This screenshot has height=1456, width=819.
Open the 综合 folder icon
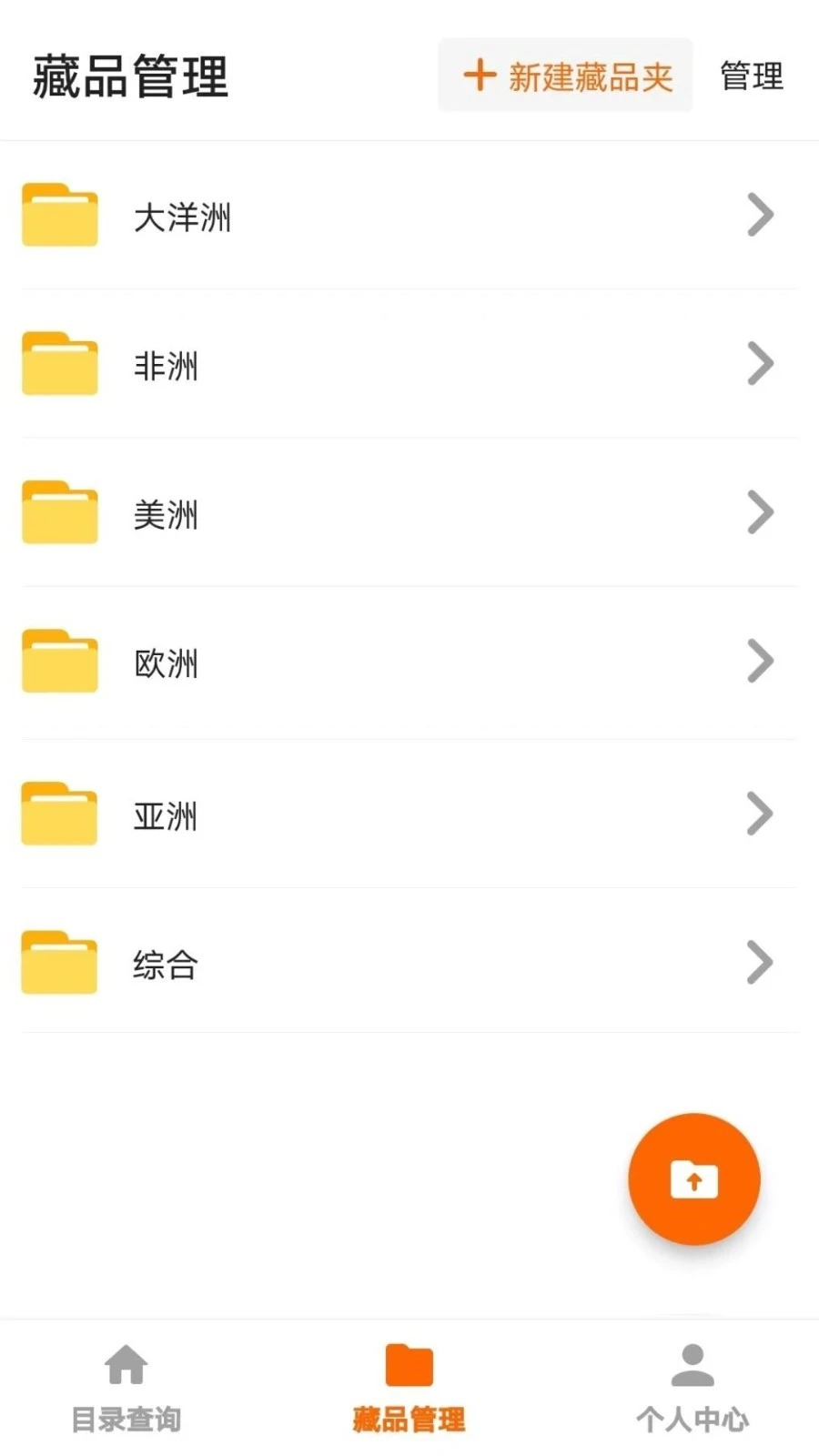click(58, 962)
